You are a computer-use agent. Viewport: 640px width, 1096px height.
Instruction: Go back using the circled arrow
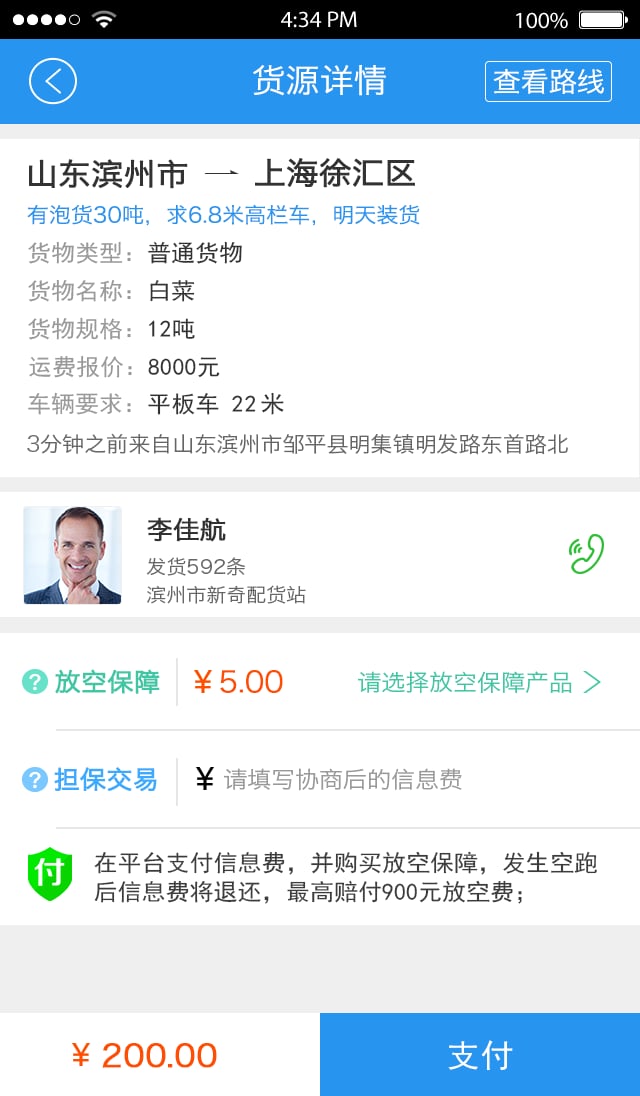coord(52,81)
